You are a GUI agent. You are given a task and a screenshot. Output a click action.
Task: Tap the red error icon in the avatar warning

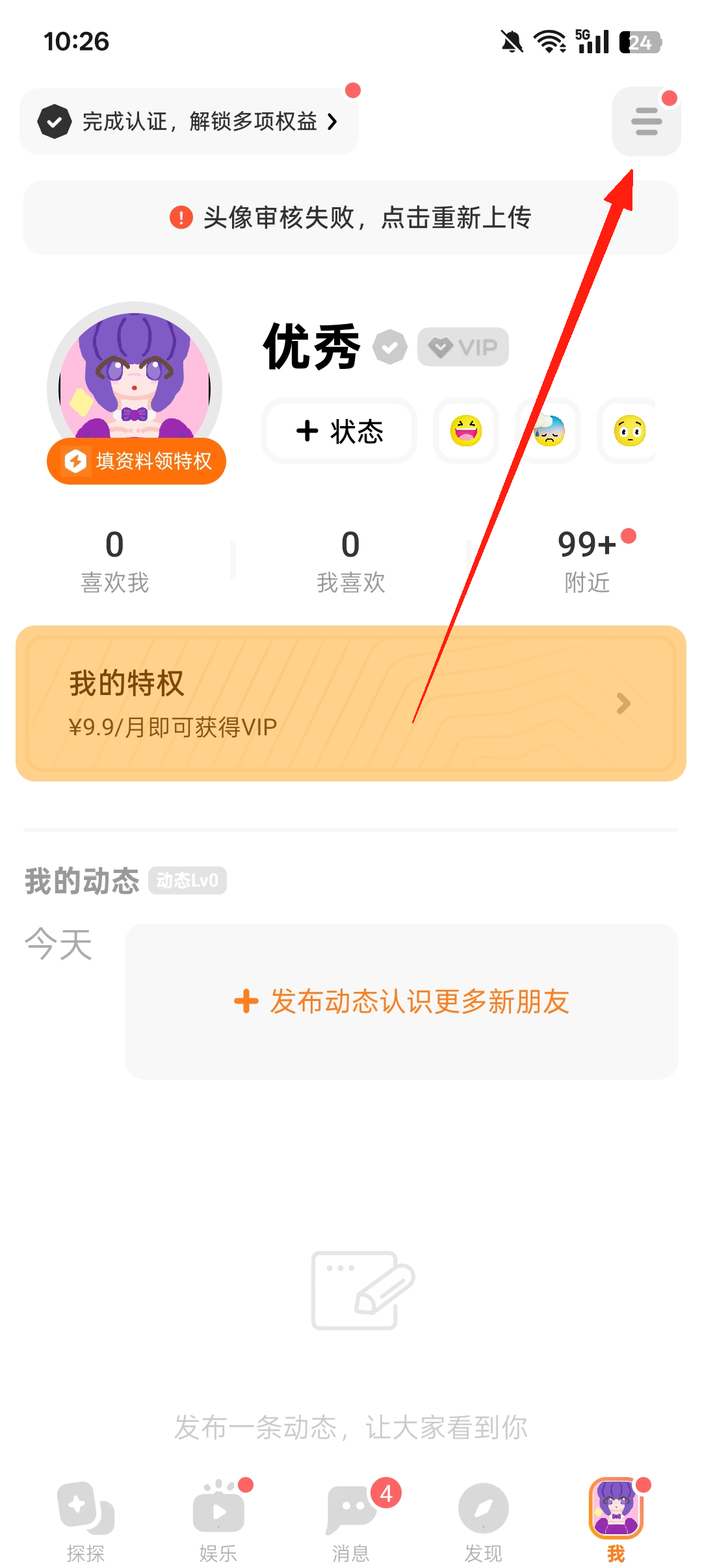(181, 218)
